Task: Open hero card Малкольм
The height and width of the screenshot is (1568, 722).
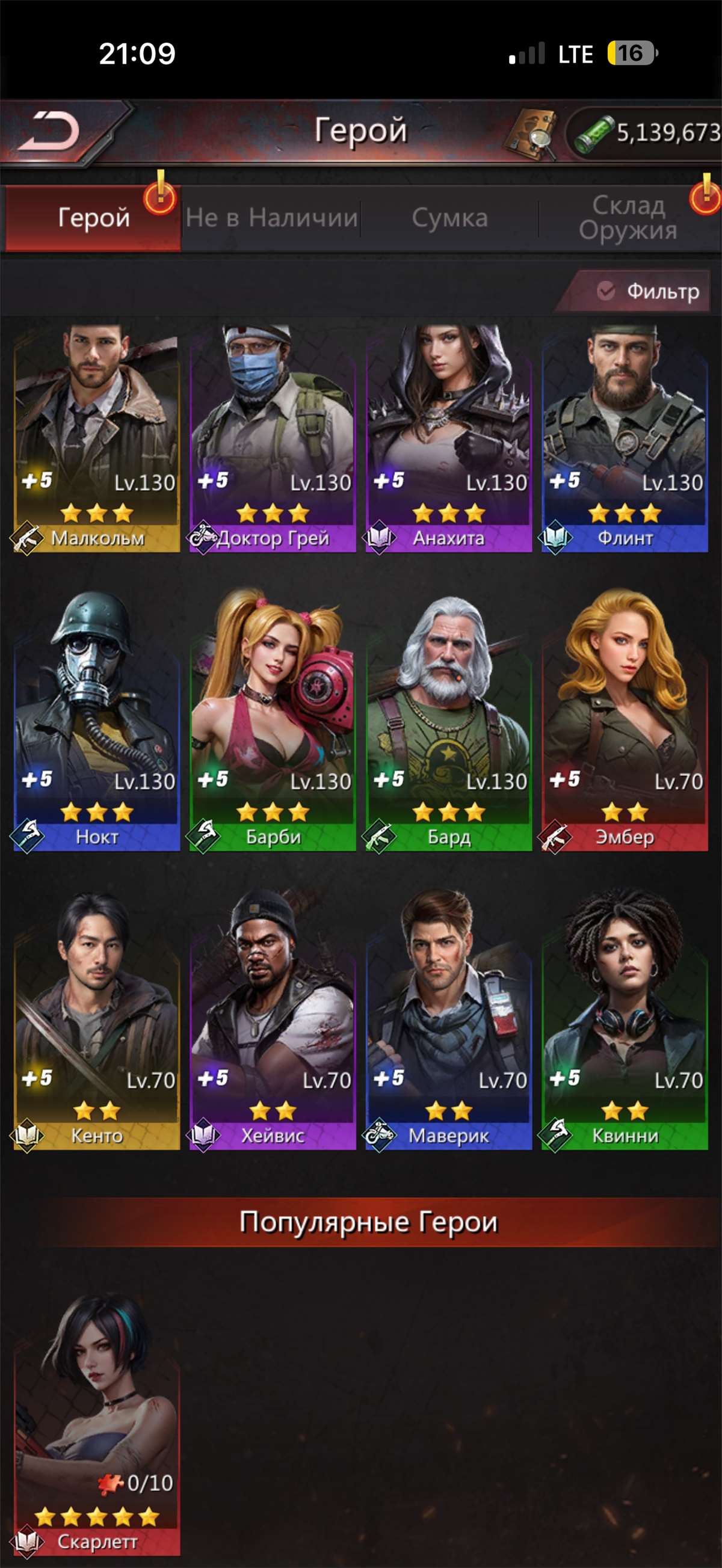Action: (97, 438)
